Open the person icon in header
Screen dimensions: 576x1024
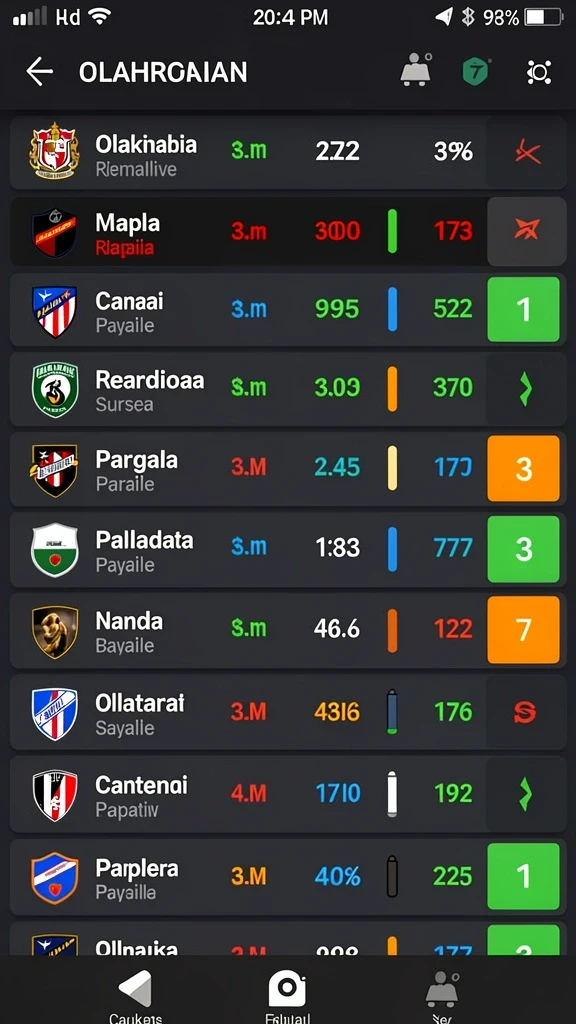click(x=415, y=71)
